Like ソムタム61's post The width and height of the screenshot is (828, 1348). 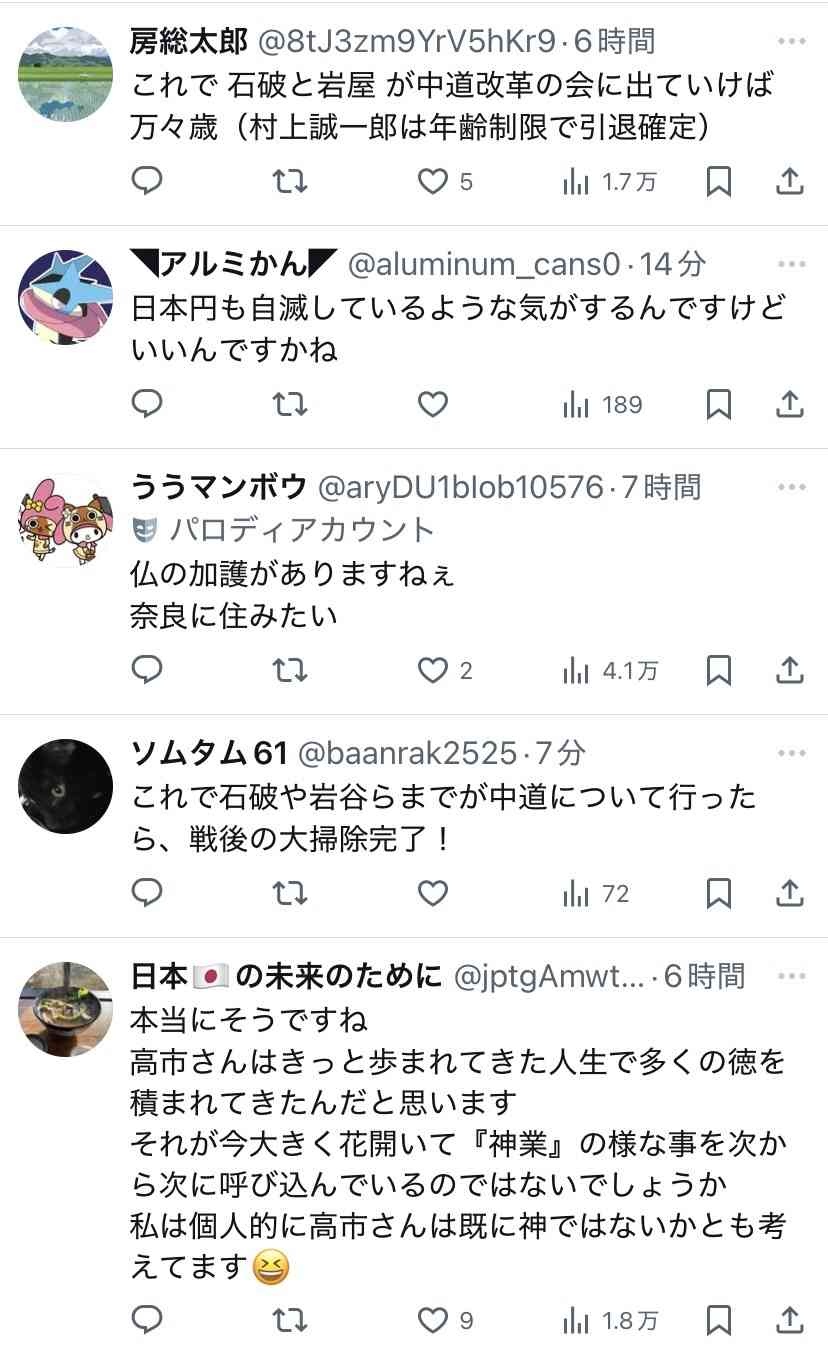pyautogui.click(x=432, y=892)
